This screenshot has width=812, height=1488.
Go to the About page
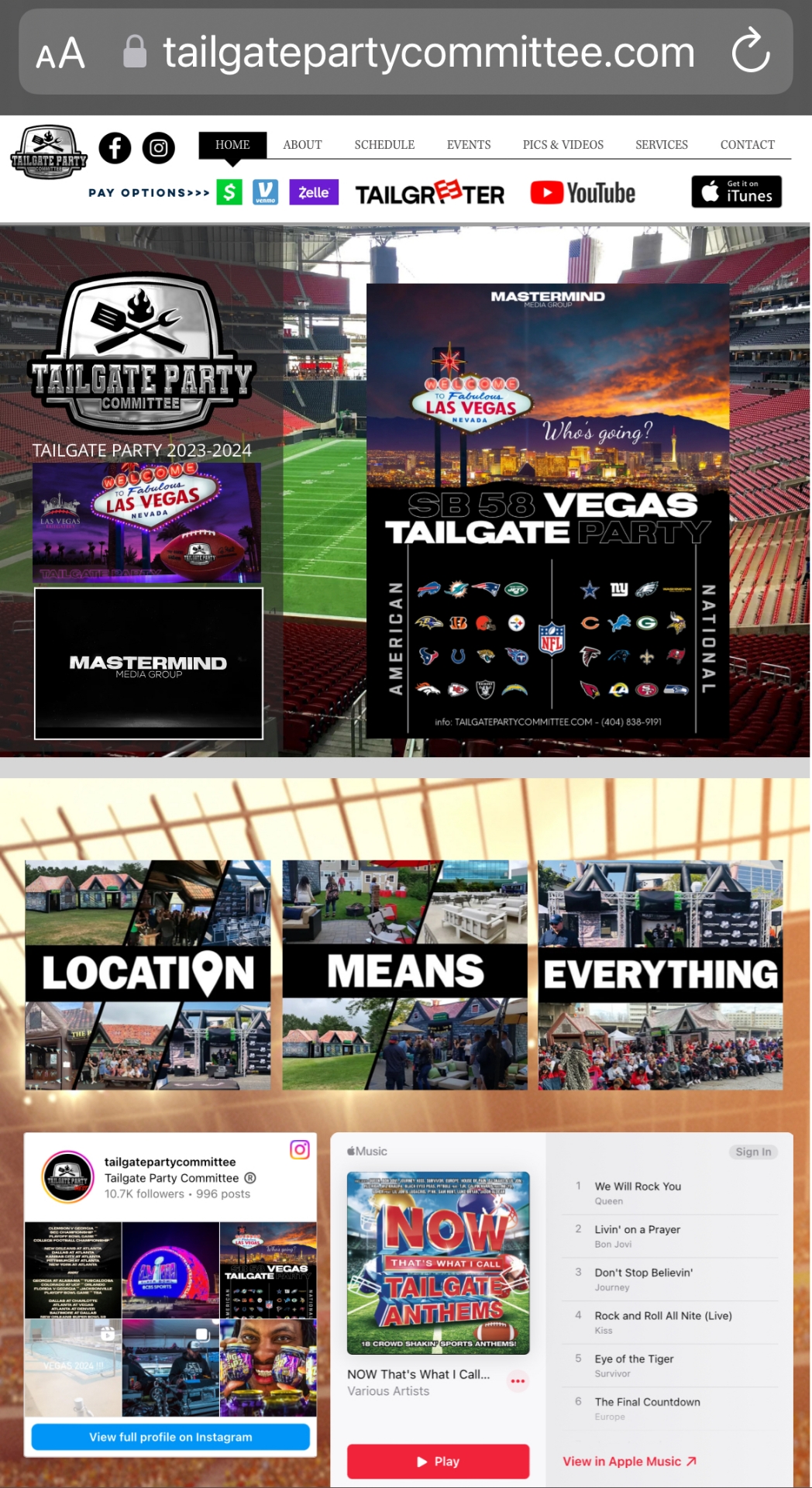pos(302,145)
